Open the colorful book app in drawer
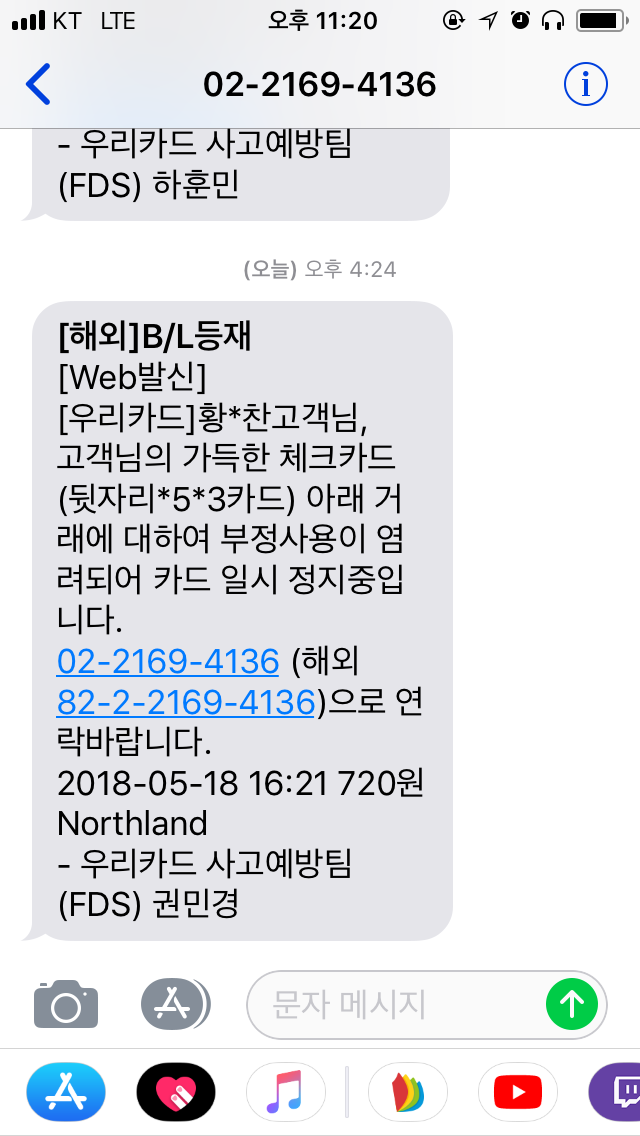640x1136 pixels. click(408, 1091)
